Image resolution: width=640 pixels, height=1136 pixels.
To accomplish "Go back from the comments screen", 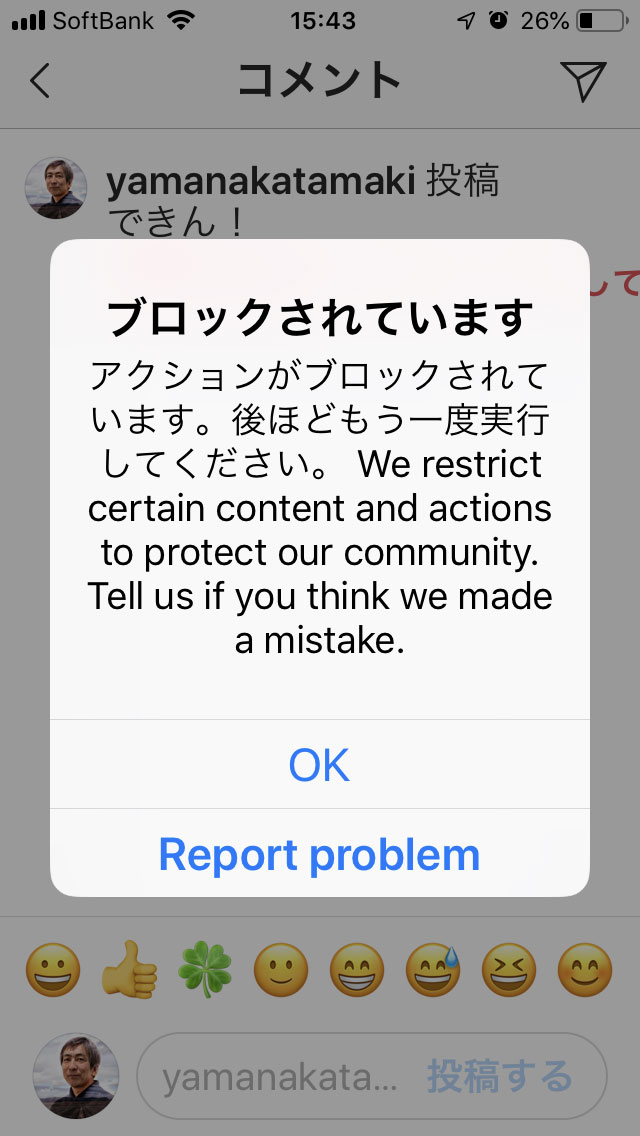I will [x=40, y=81].
